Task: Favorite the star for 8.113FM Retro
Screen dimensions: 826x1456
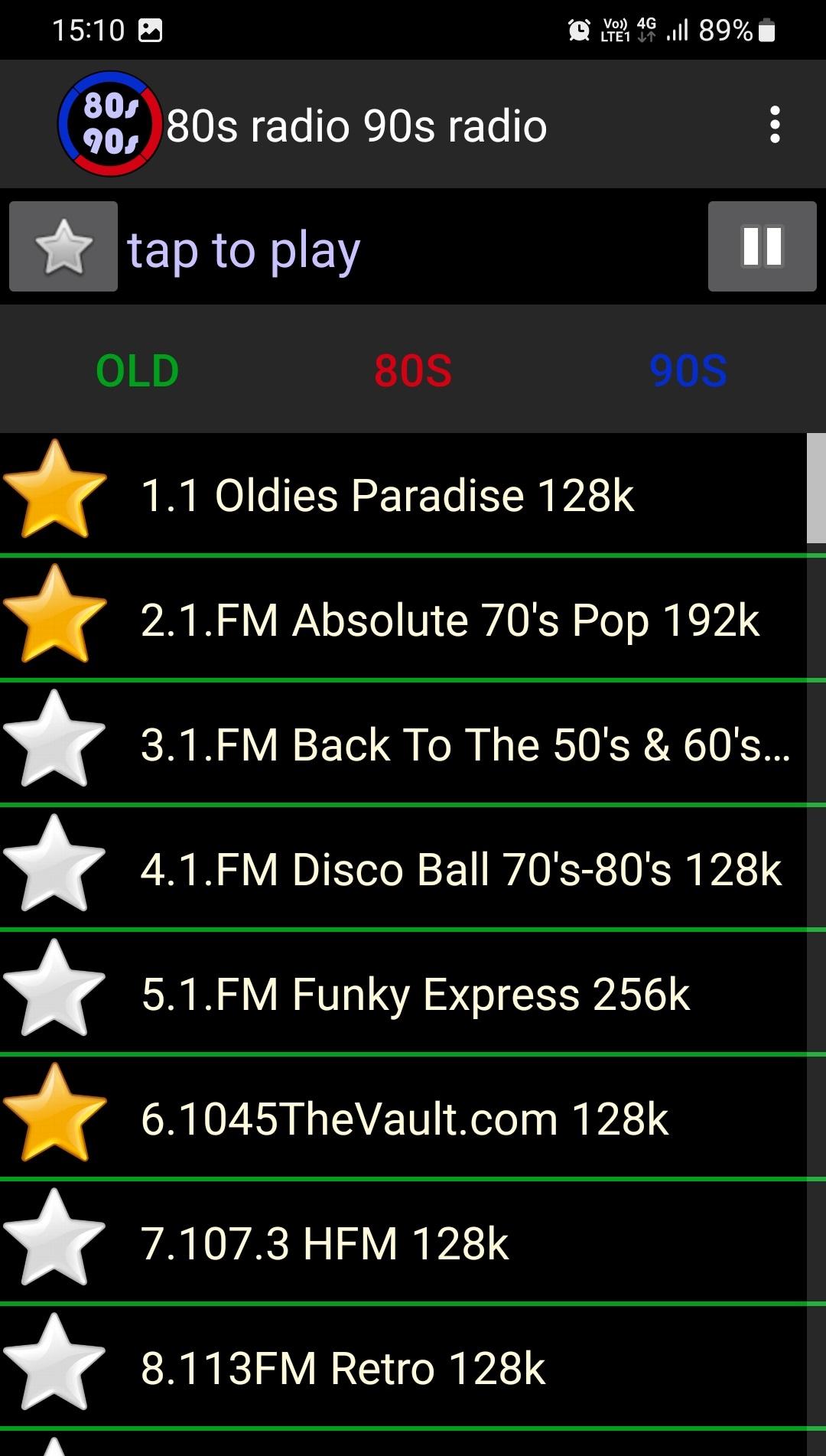Action: [54, 1363]
